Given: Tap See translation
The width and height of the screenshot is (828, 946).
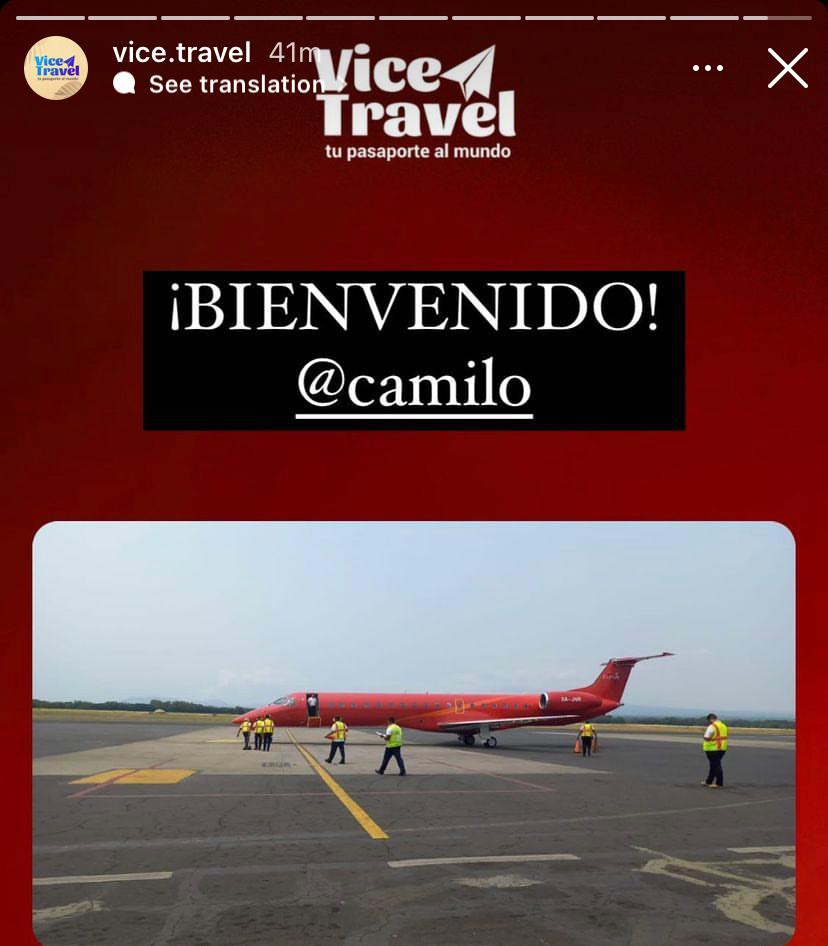Looking at the screenshot, I should coord(236,84).
